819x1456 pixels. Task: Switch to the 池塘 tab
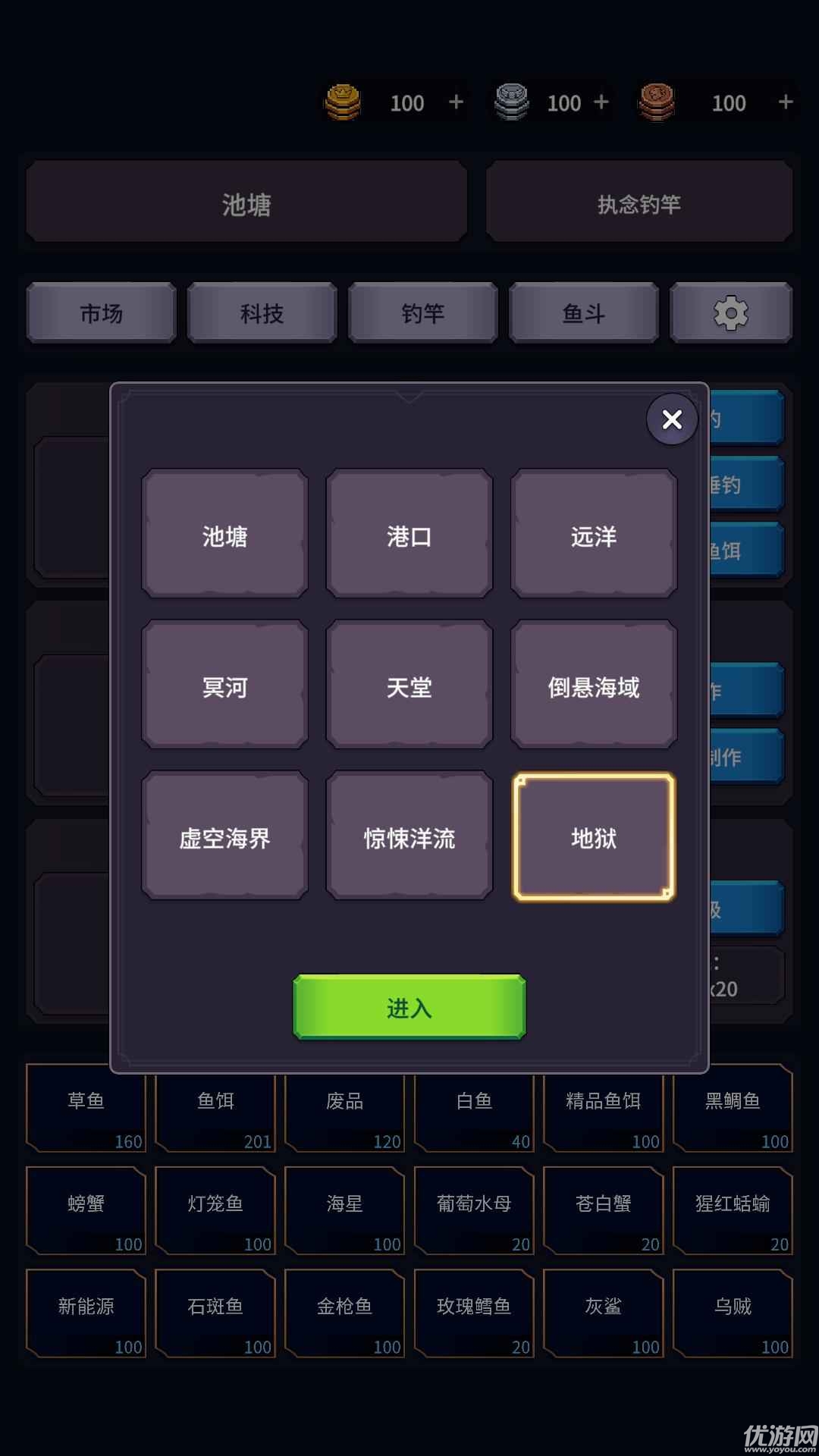[x=246, y=202]
